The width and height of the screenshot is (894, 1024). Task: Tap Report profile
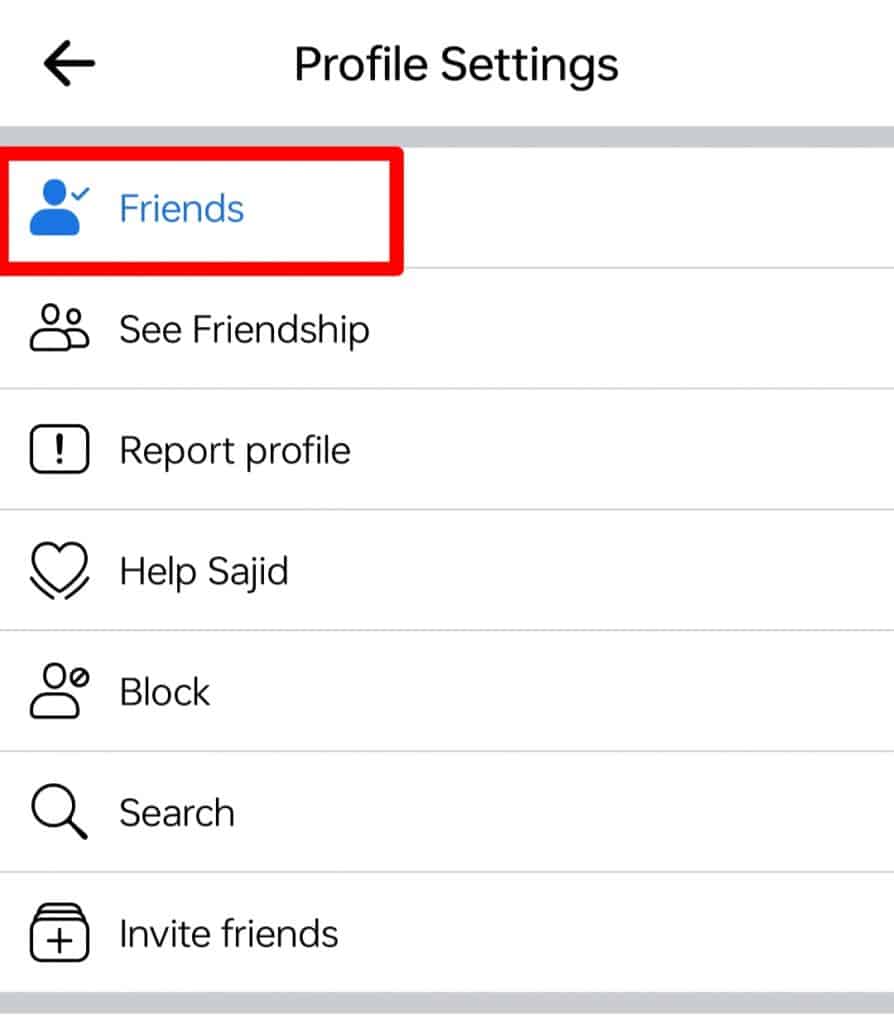click(235, 451)
